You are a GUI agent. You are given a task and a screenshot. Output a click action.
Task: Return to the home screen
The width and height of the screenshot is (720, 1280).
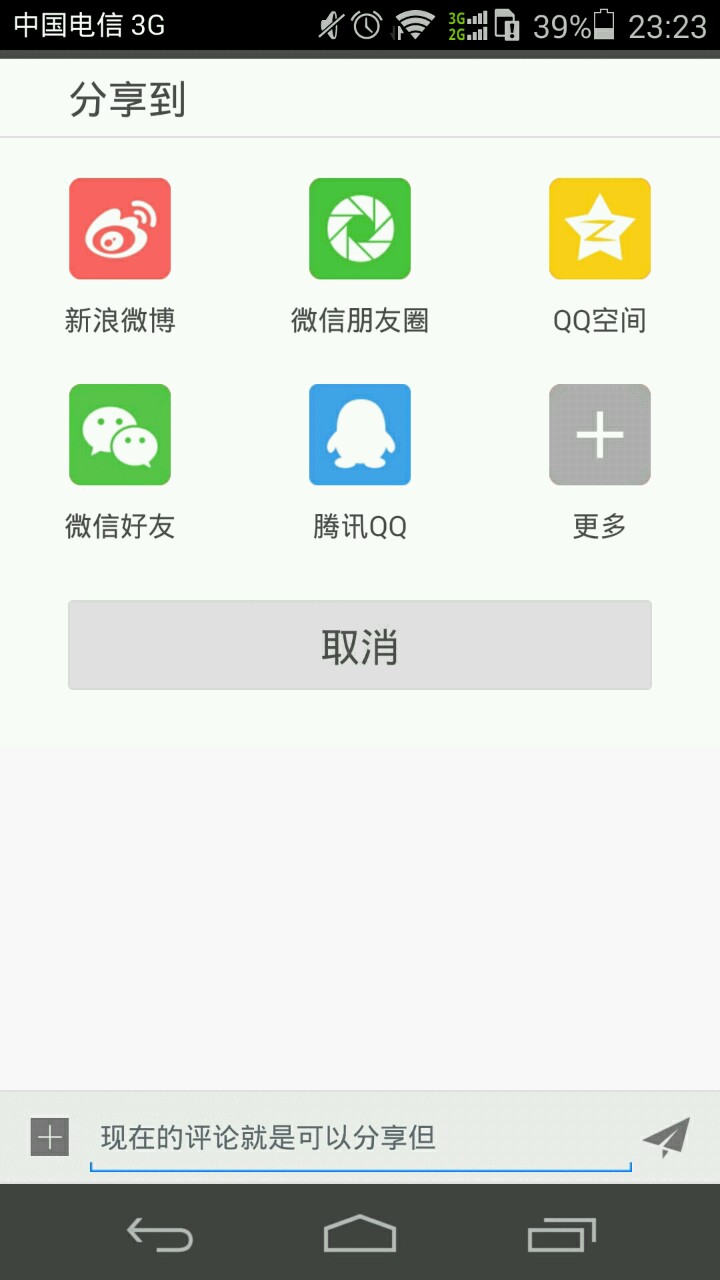coord(360,1234)
